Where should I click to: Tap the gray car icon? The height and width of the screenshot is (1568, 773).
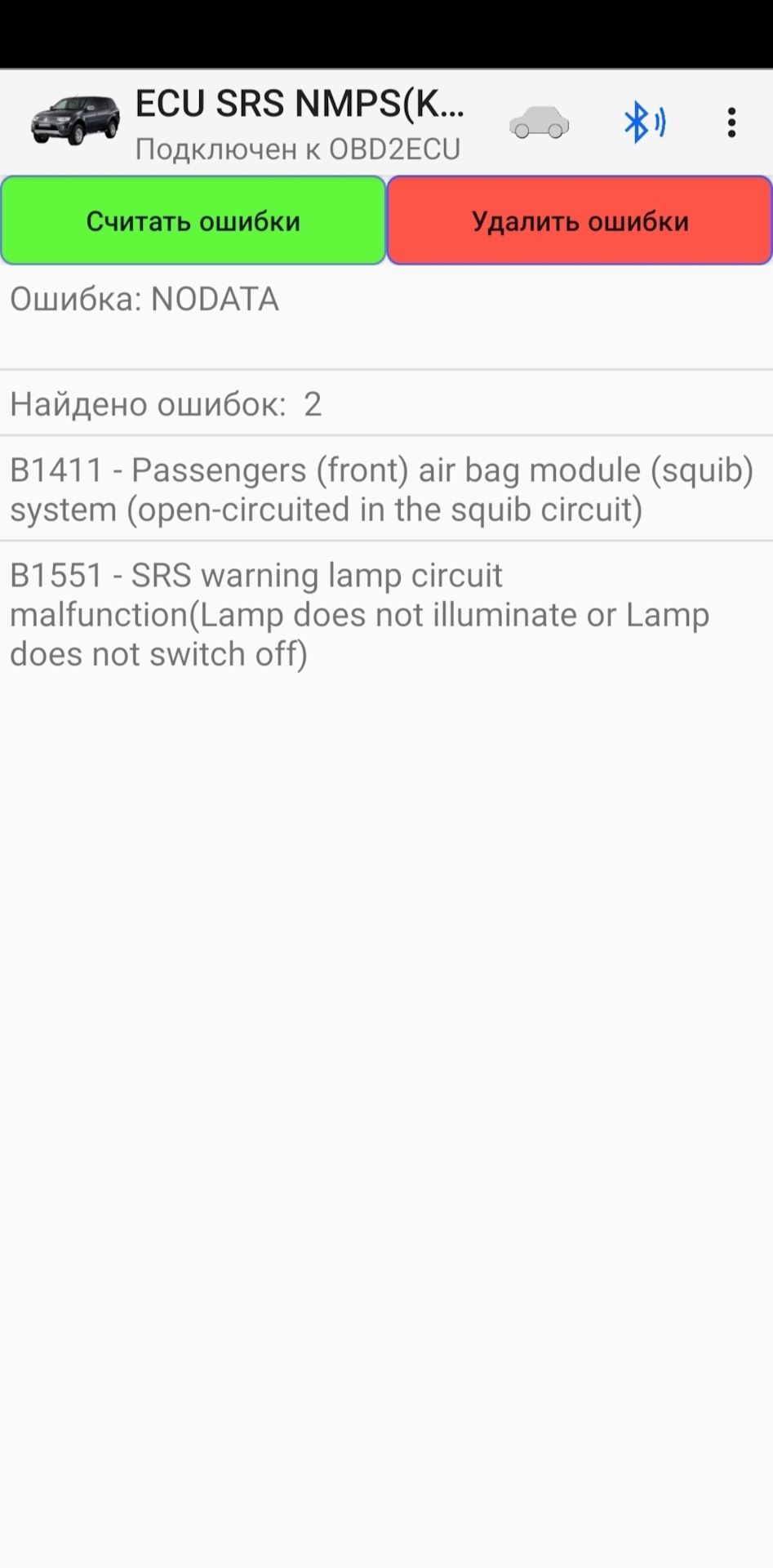539,123
